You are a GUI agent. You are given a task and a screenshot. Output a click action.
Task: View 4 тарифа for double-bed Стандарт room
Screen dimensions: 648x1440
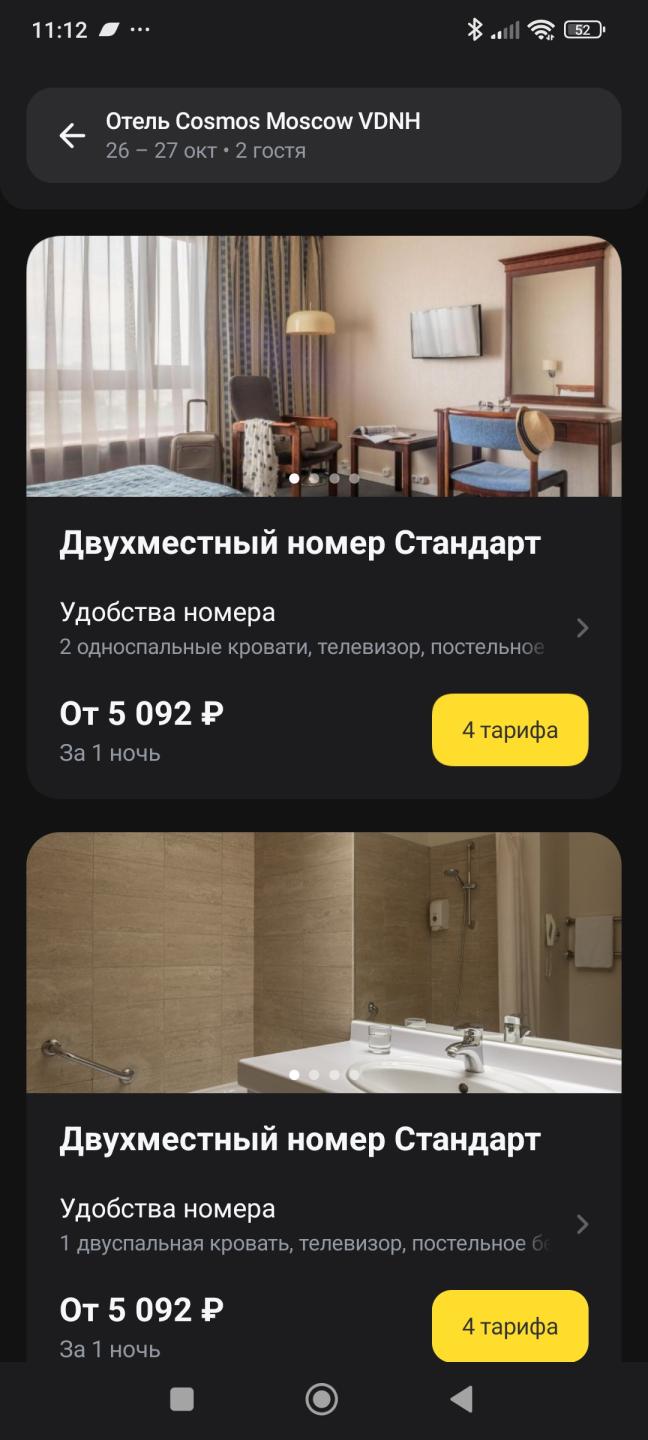(x=510, y=1326)
